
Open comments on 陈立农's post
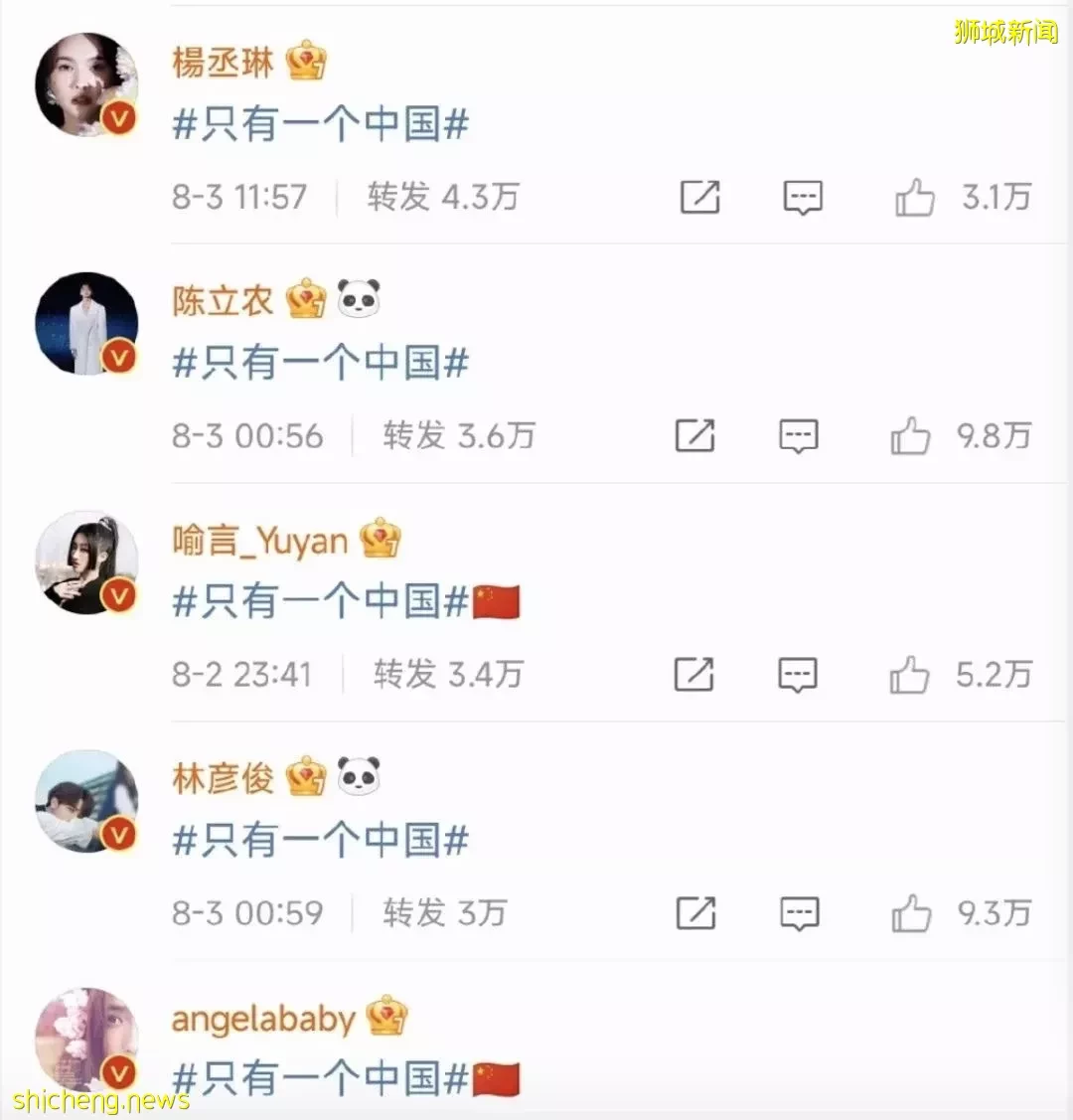point(799,436)
